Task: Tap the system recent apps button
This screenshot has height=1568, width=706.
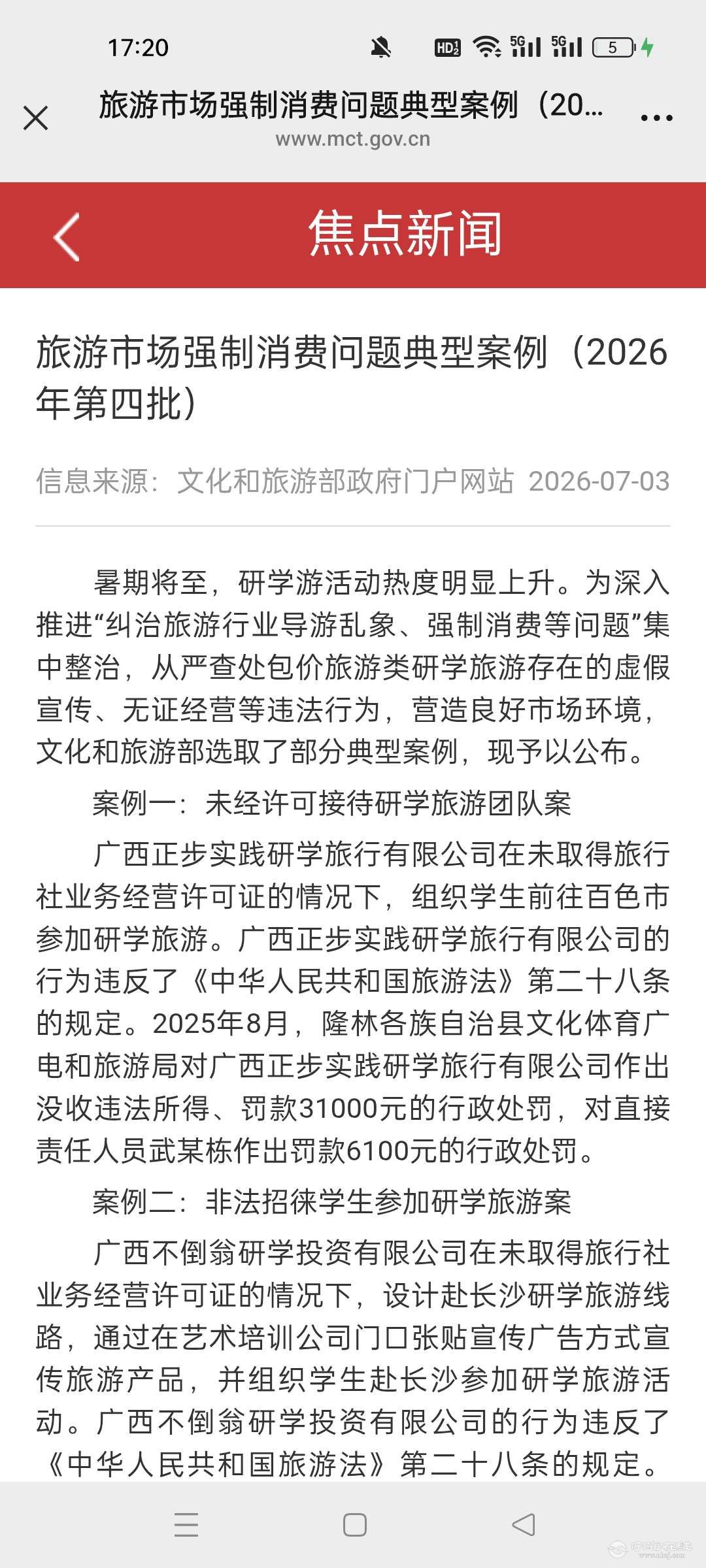Action: (x=186, y=1524)
